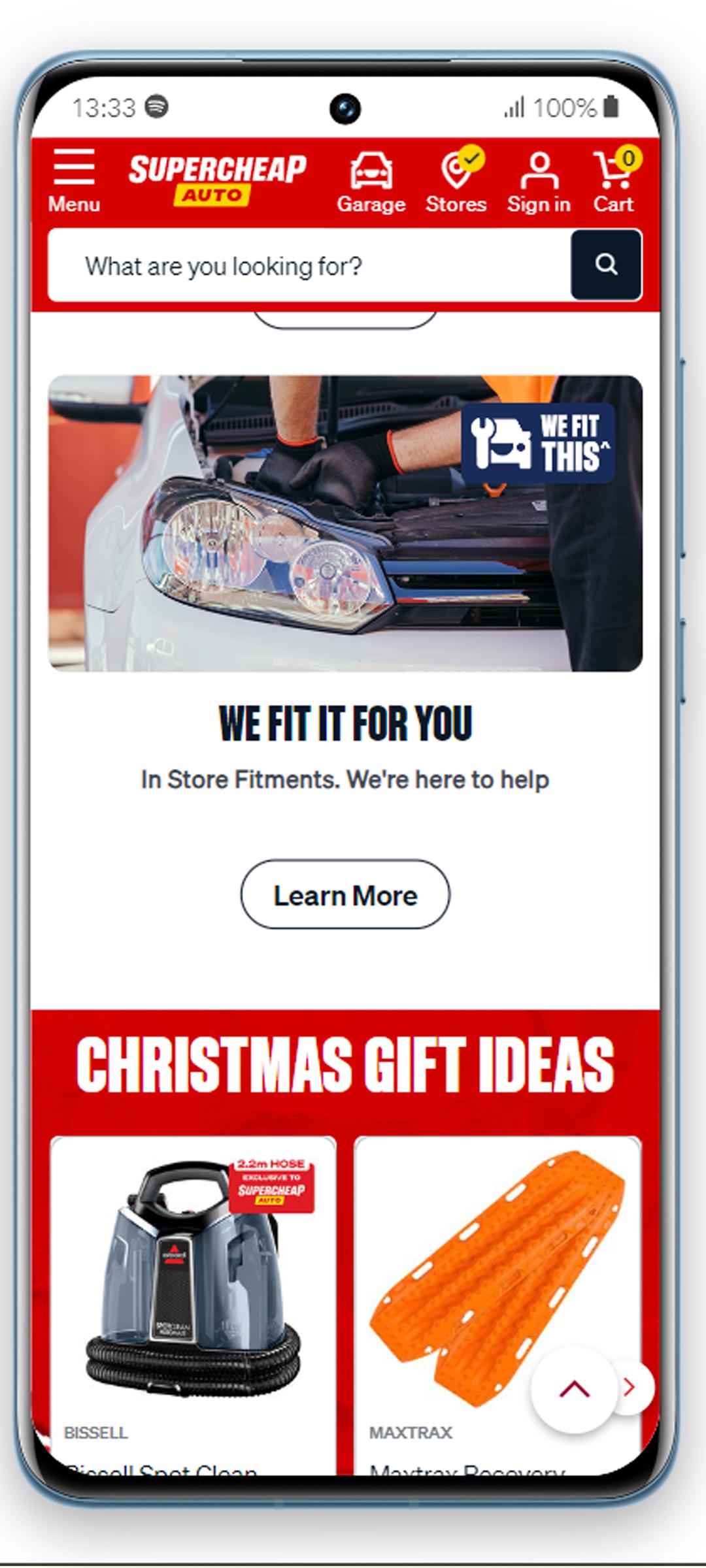Image resolution: width=706 pixels, height=1568 pixels.
Task: Open the Stores locator
Action: pos(456,181)
